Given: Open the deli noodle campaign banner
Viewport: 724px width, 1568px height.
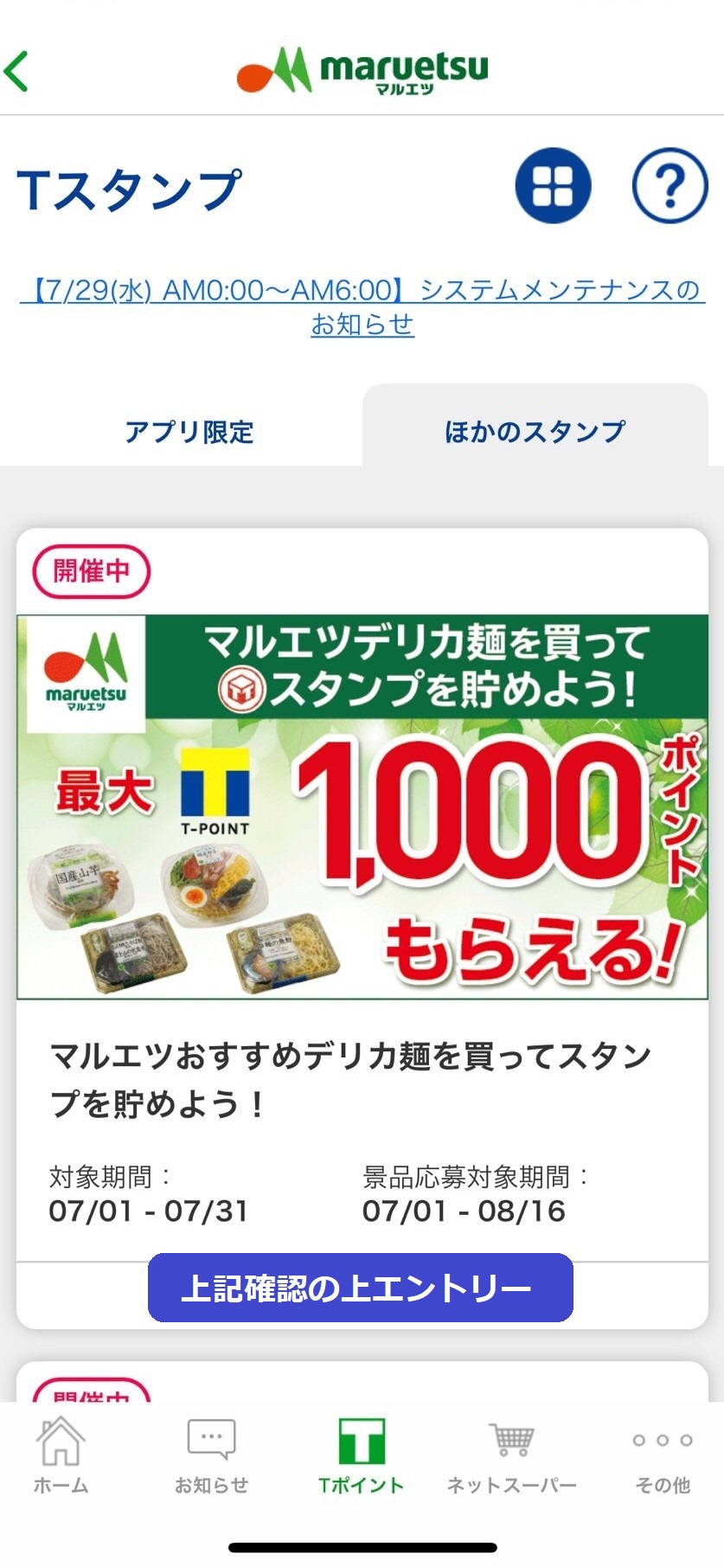Looking at the screenshot, I should point(362,805).
